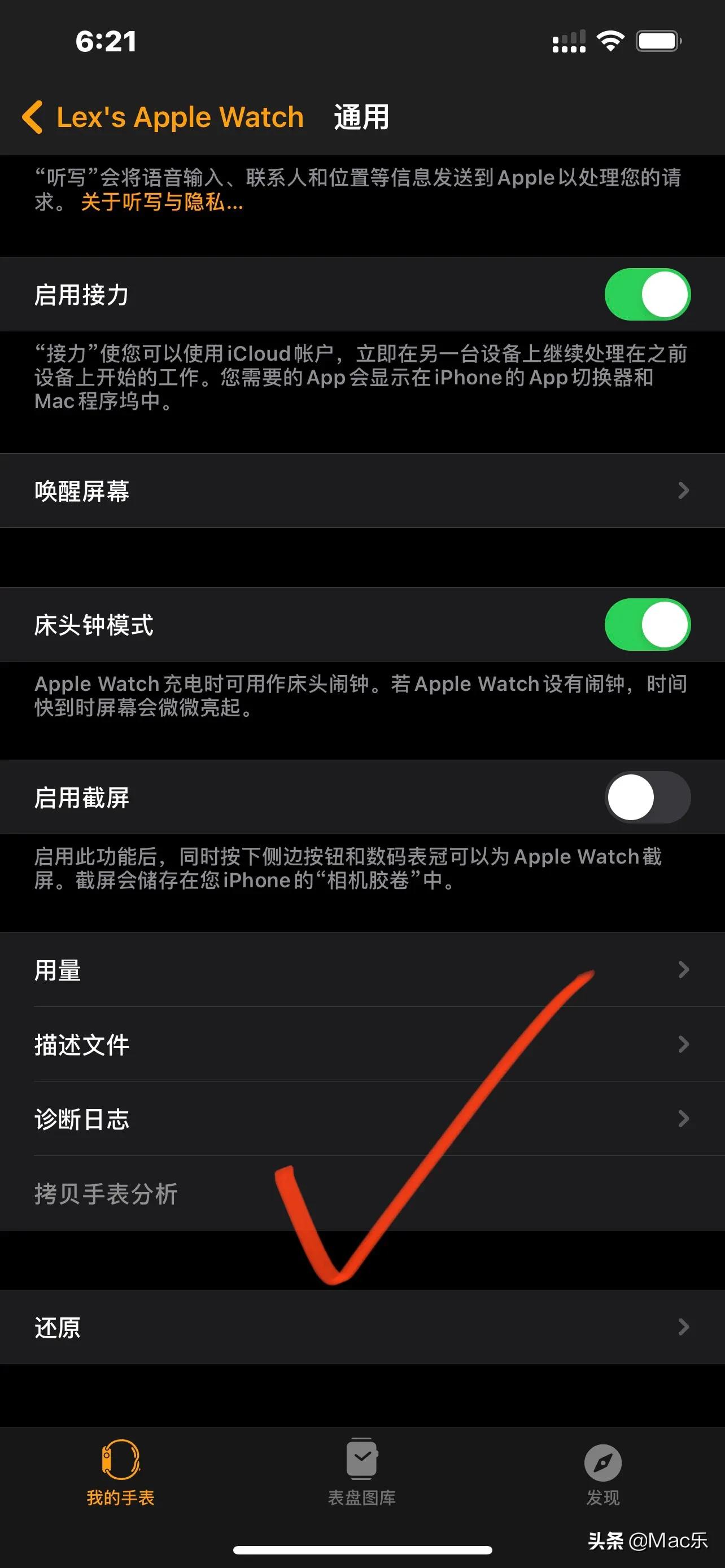The width and height of the screenshot is (725, 1568).
Task: Switch to the 我的手表 tab
Action: pos(120,1472)
